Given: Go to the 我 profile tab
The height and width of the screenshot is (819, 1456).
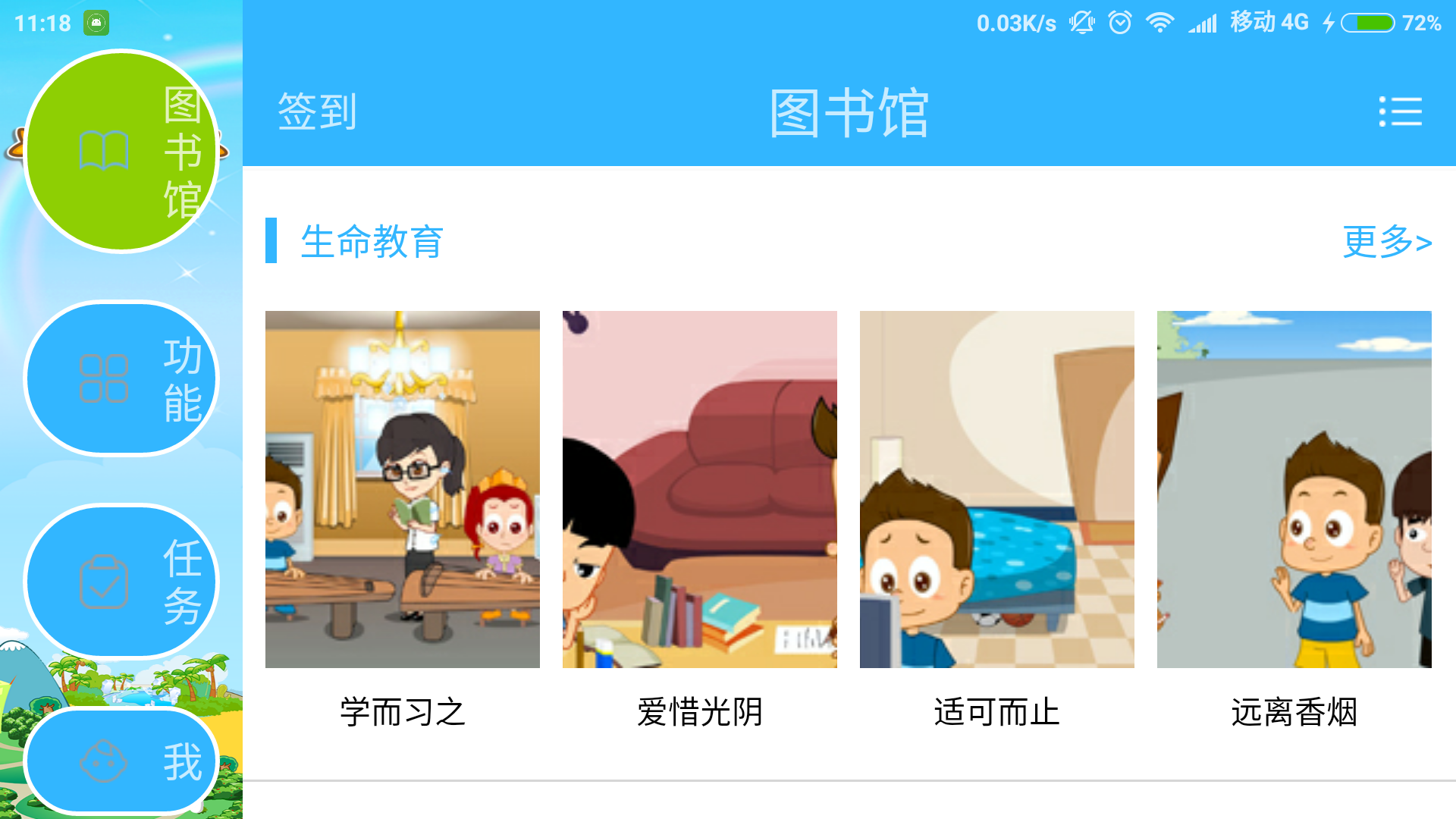Looking at the screenshot, I should (x=121, y=761).
